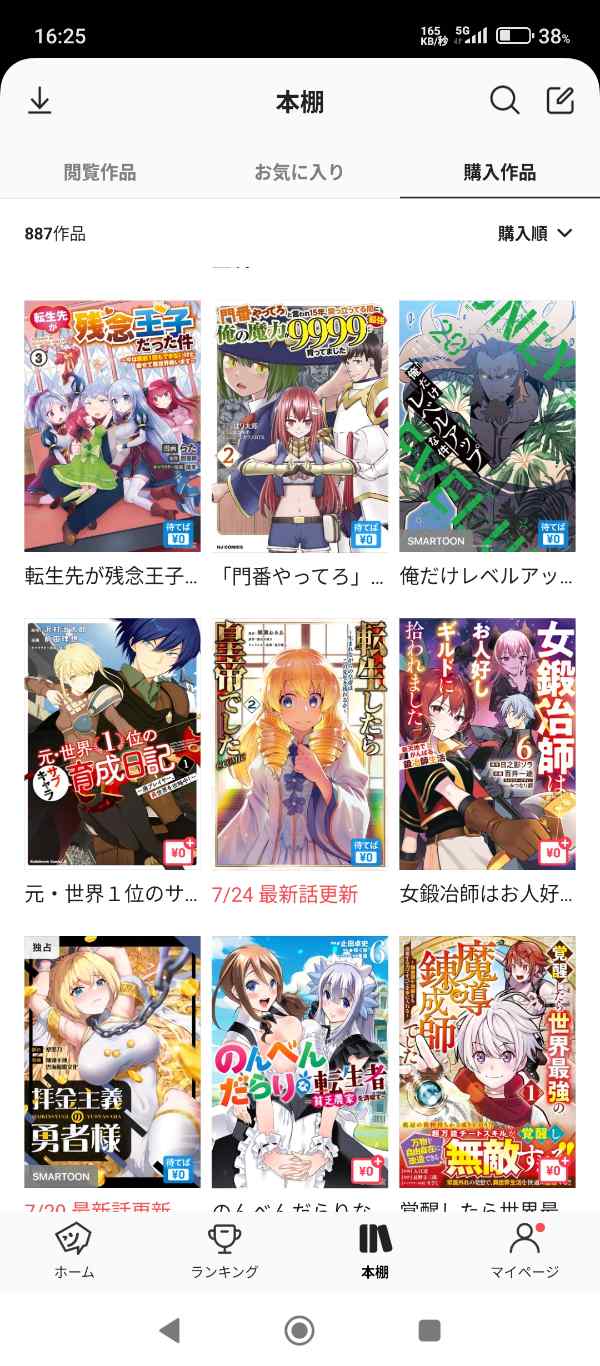
Task: Expand the 購入順 sort dropdown
Action: pos(535,233)
